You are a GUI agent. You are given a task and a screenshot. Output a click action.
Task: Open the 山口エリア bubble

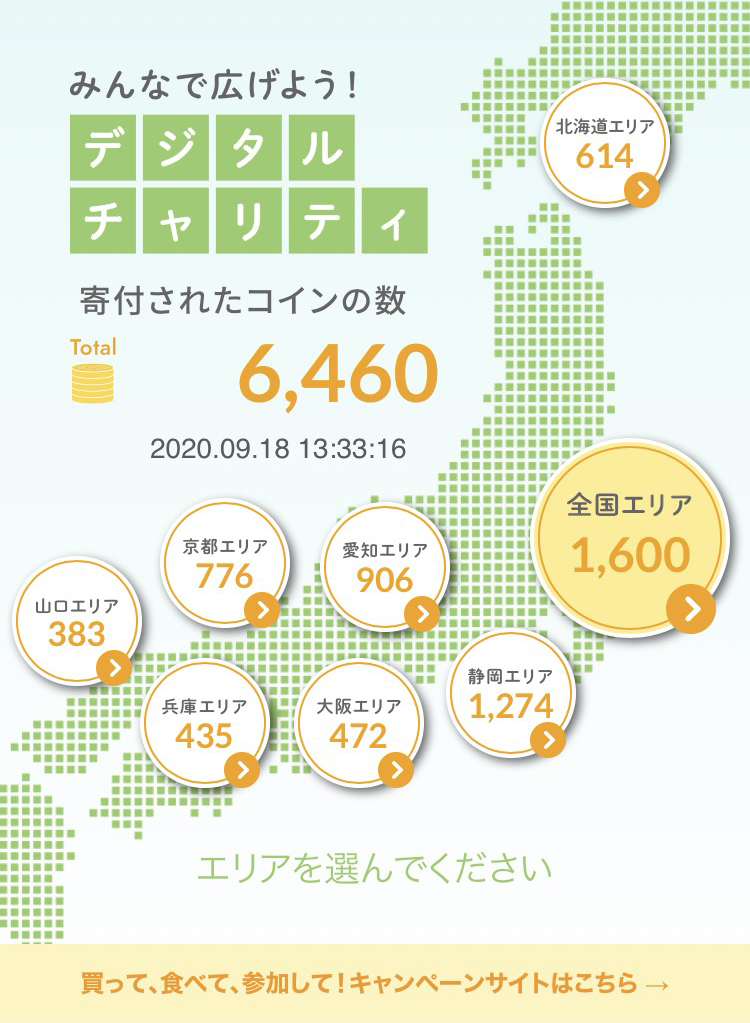pos(77,622)
